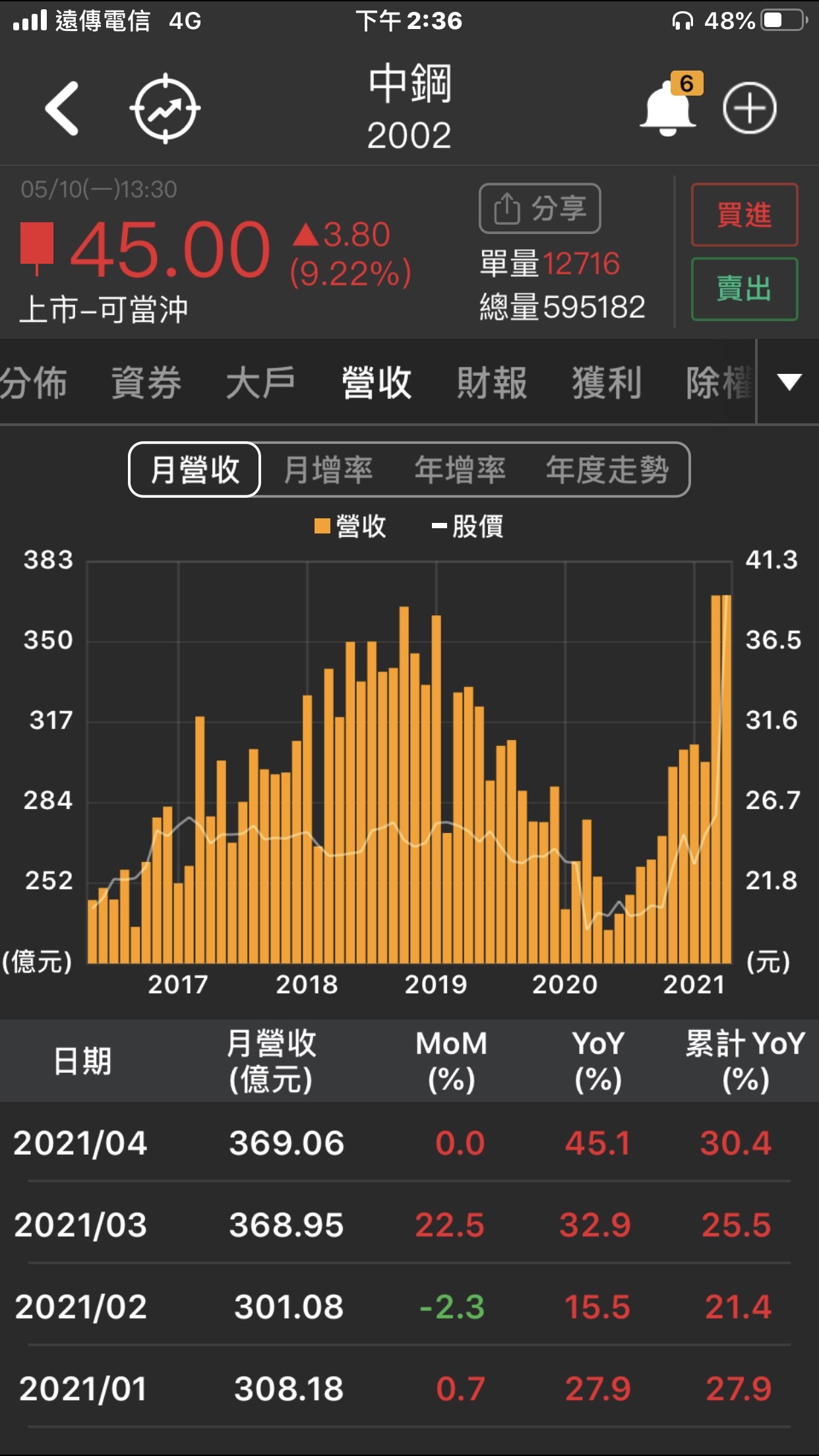Switch to the 年增率 segment
This screenshot has height=1456, width=819.
(x=460, y=470)
